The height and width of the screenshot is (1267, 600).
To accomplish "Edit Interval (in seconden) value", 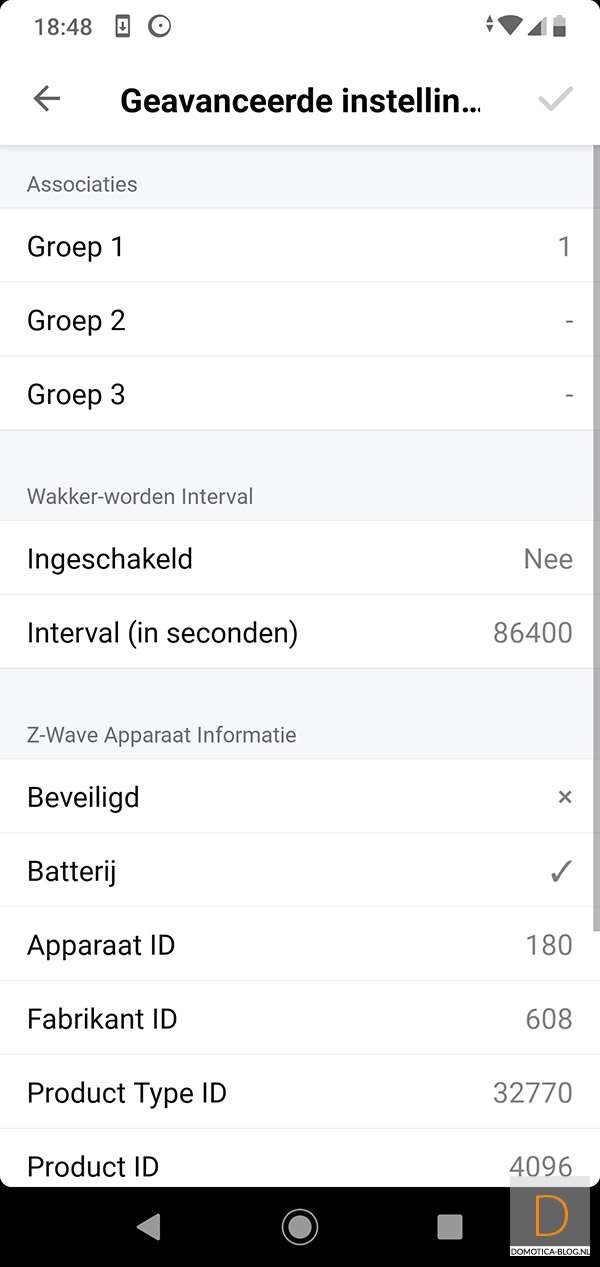I will pyautogui.click(x=298, y=632).
